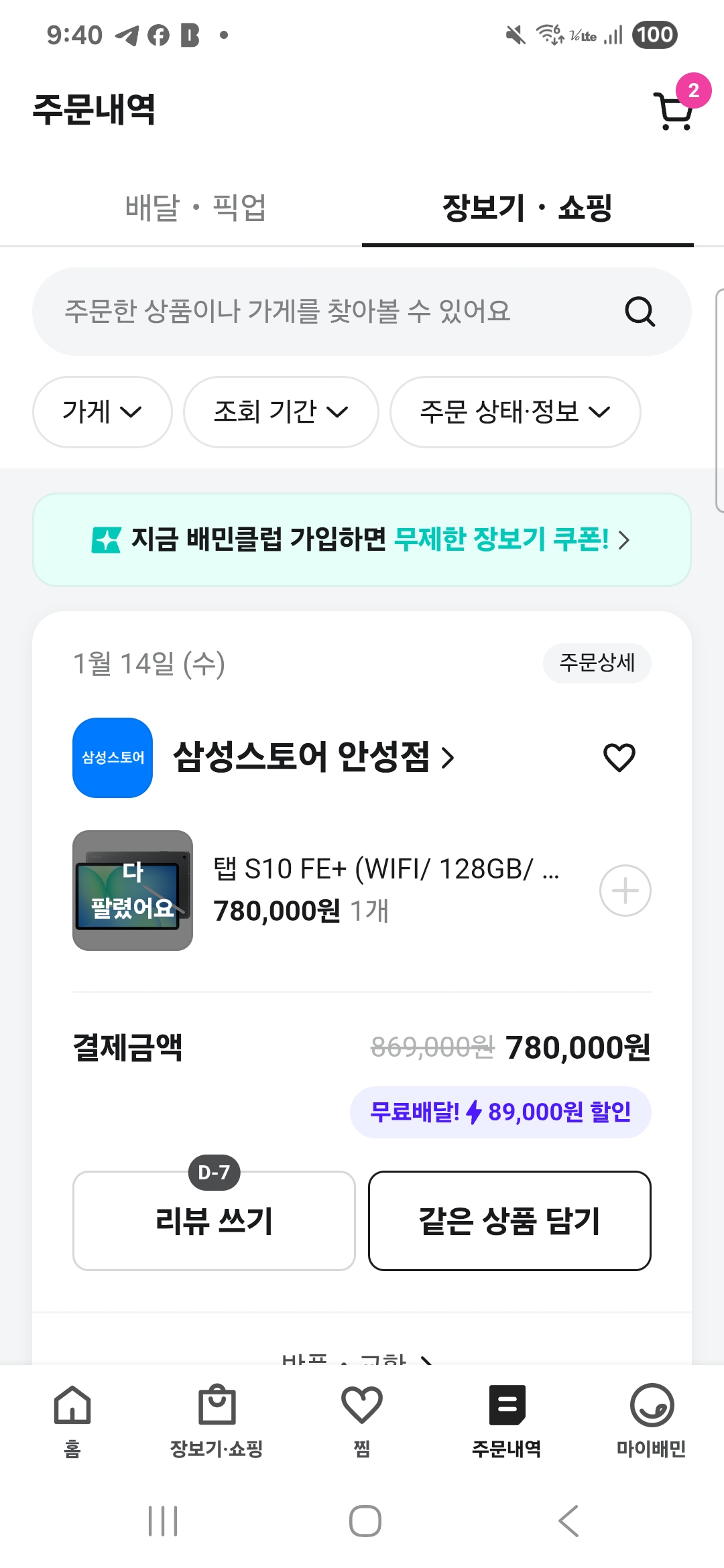This screenshot has width=724, height=1568.
Task: Expand the 주문 상태·정보 filter
Action: [515, 411]
